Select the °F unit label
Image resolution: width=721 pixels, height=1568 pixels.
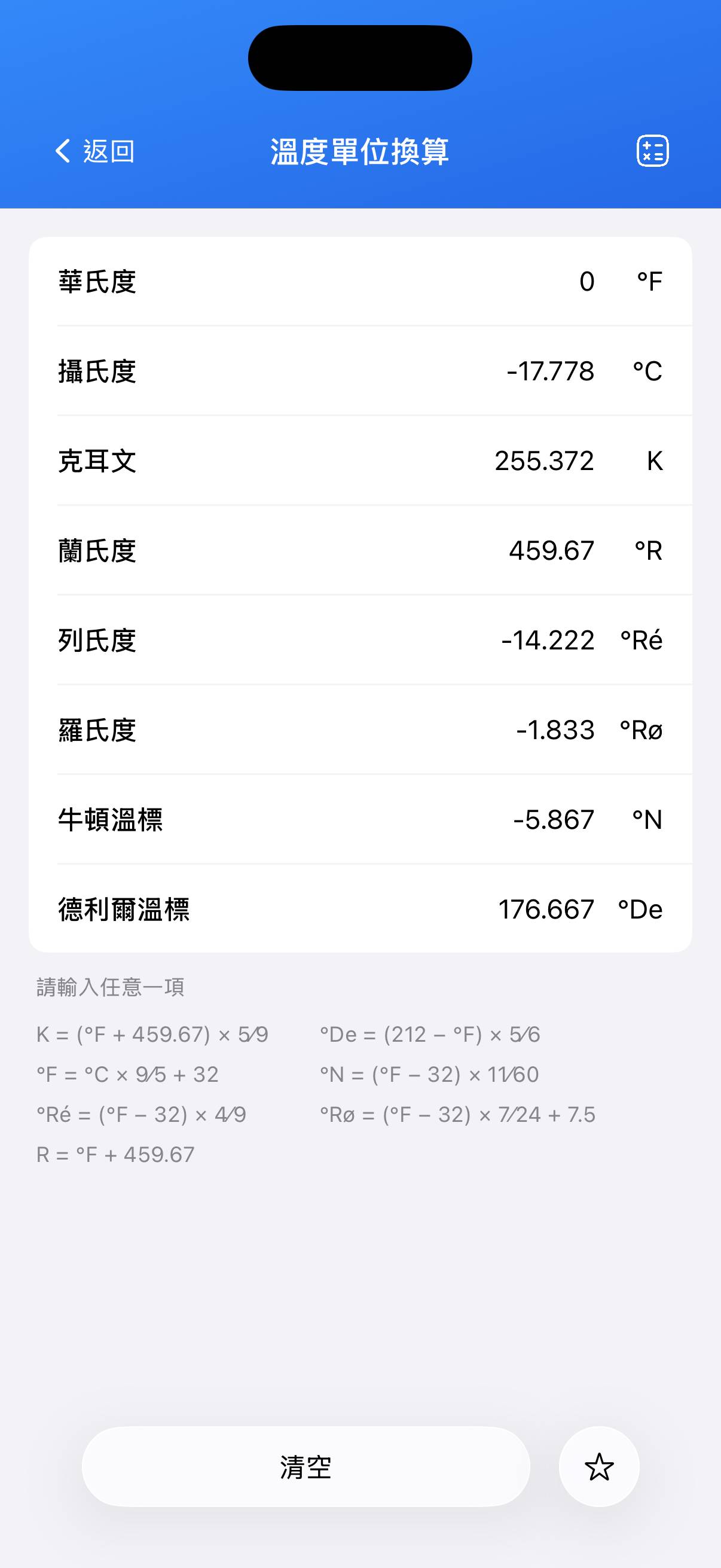coord(649,280)
